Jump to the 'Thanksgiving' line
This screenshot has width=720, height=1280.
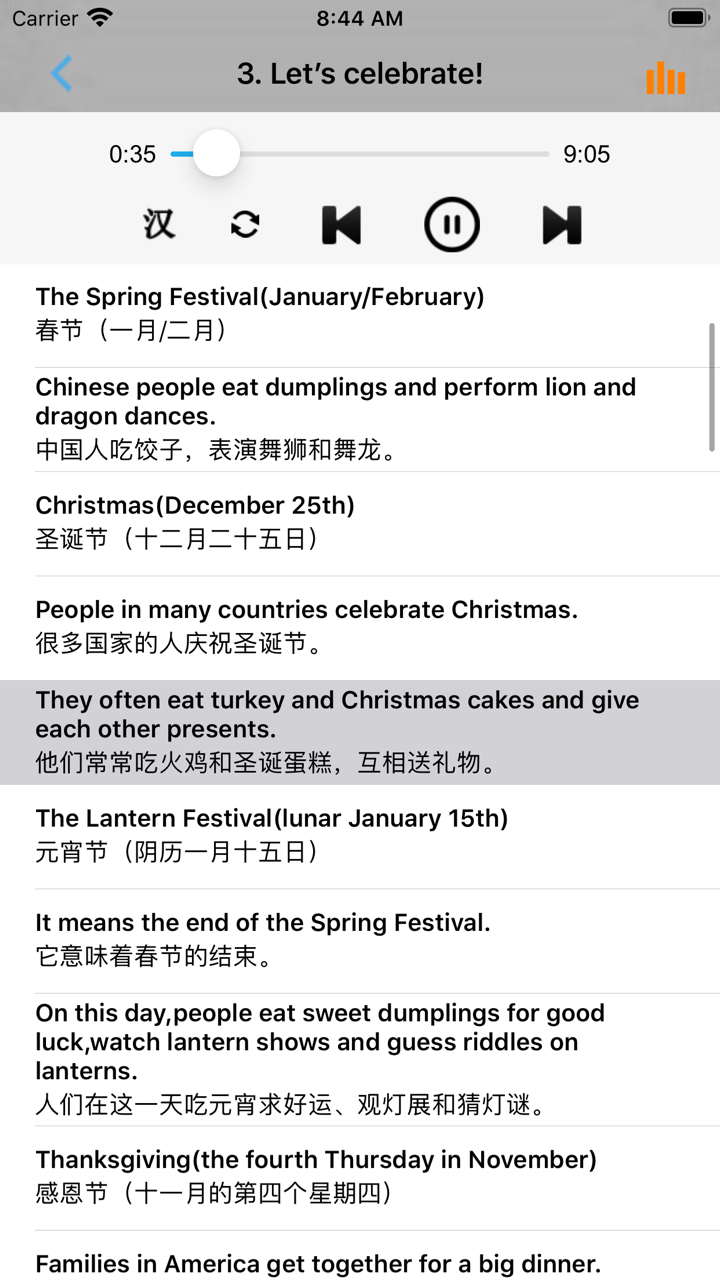click(x=360, y=1176)
